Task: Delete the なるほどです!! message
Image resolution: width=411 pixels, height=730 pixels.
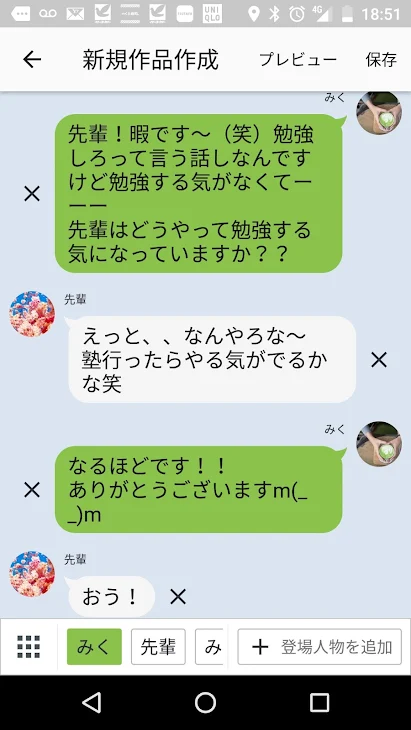Action: pos(32,489)
